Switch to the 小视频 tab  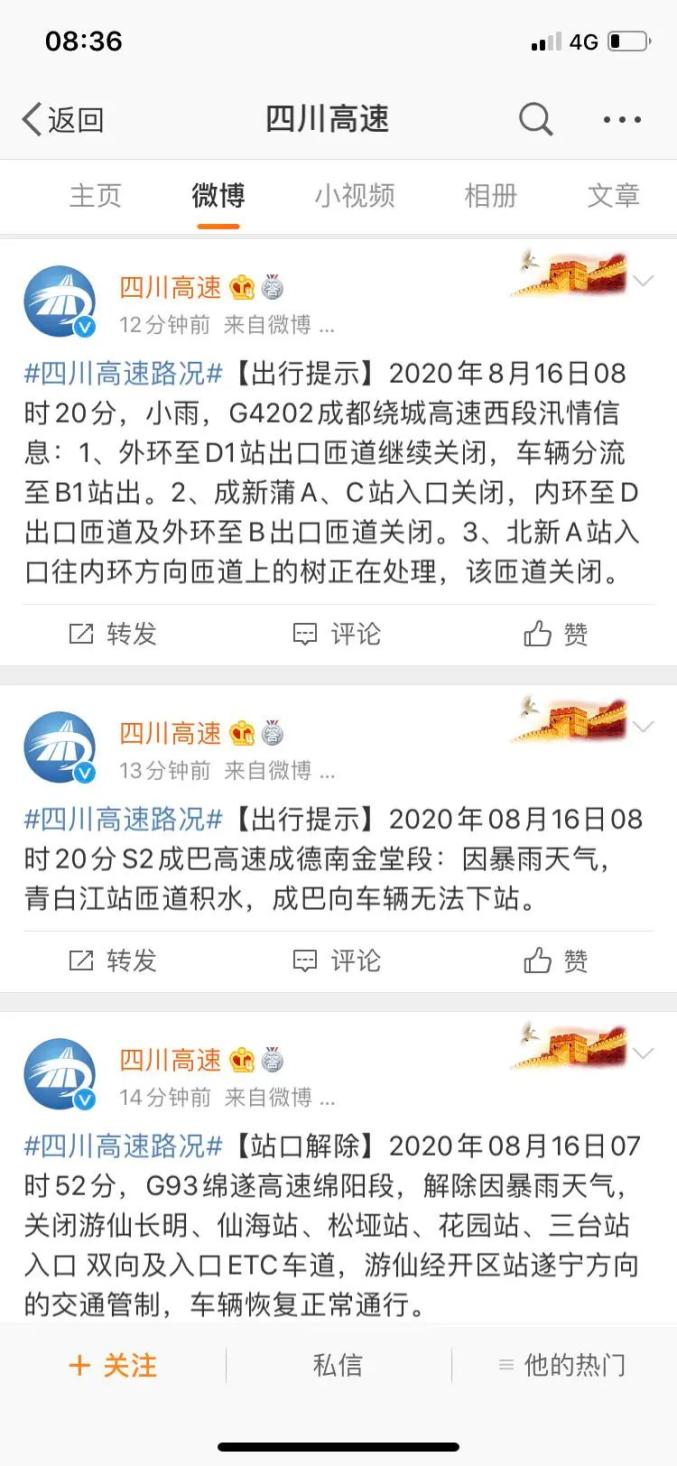click(x=354, y=195)
